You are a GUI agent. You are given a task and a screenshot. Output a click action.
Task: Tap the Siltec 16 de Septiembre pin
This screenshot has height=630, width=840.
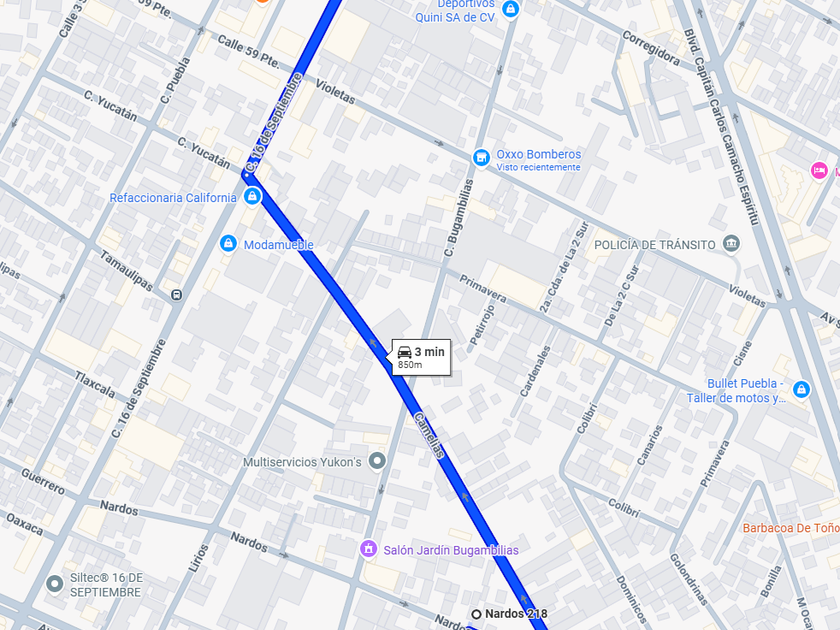54,584
